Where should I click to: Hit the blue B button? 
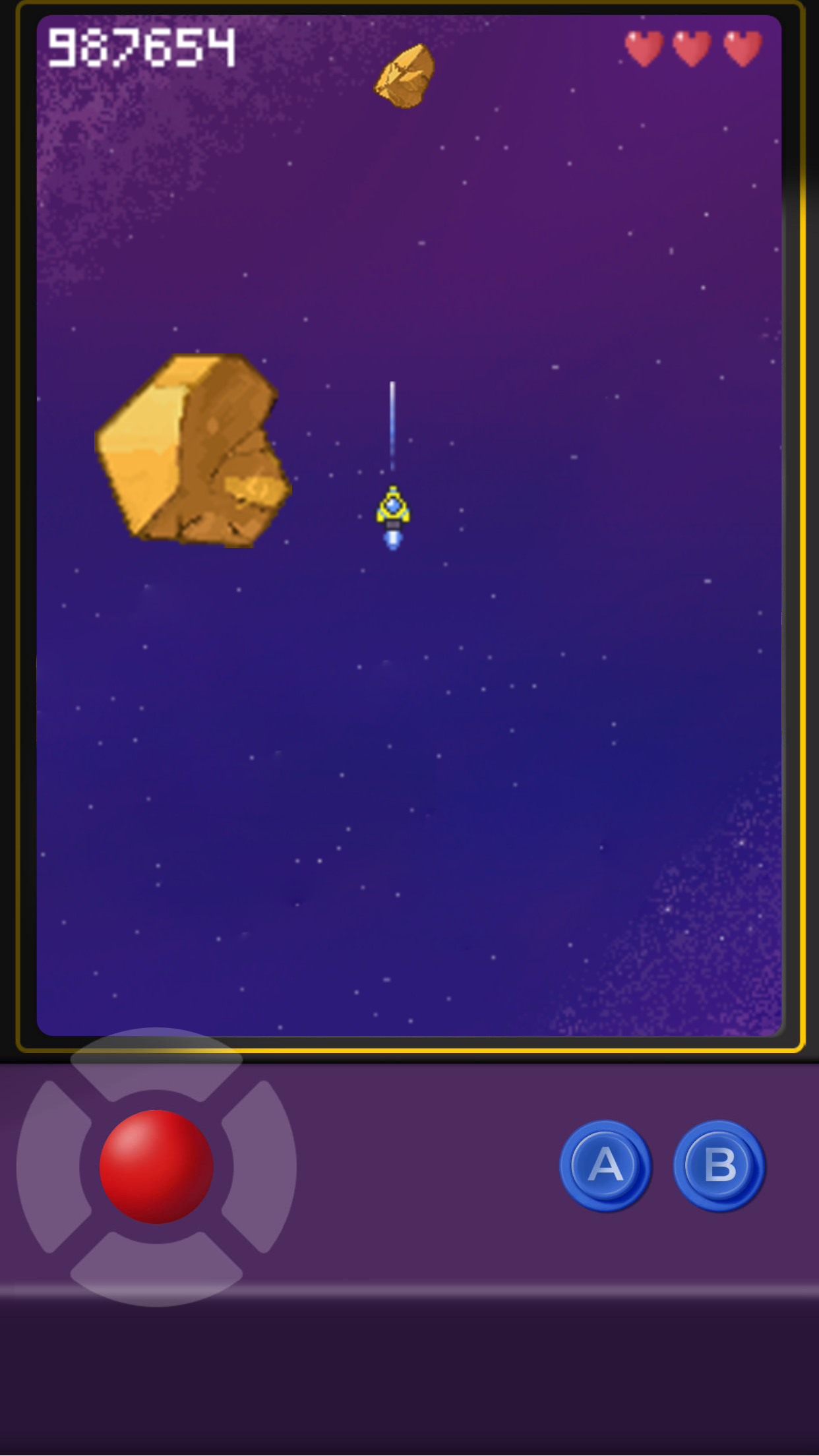pos(719,1165)
